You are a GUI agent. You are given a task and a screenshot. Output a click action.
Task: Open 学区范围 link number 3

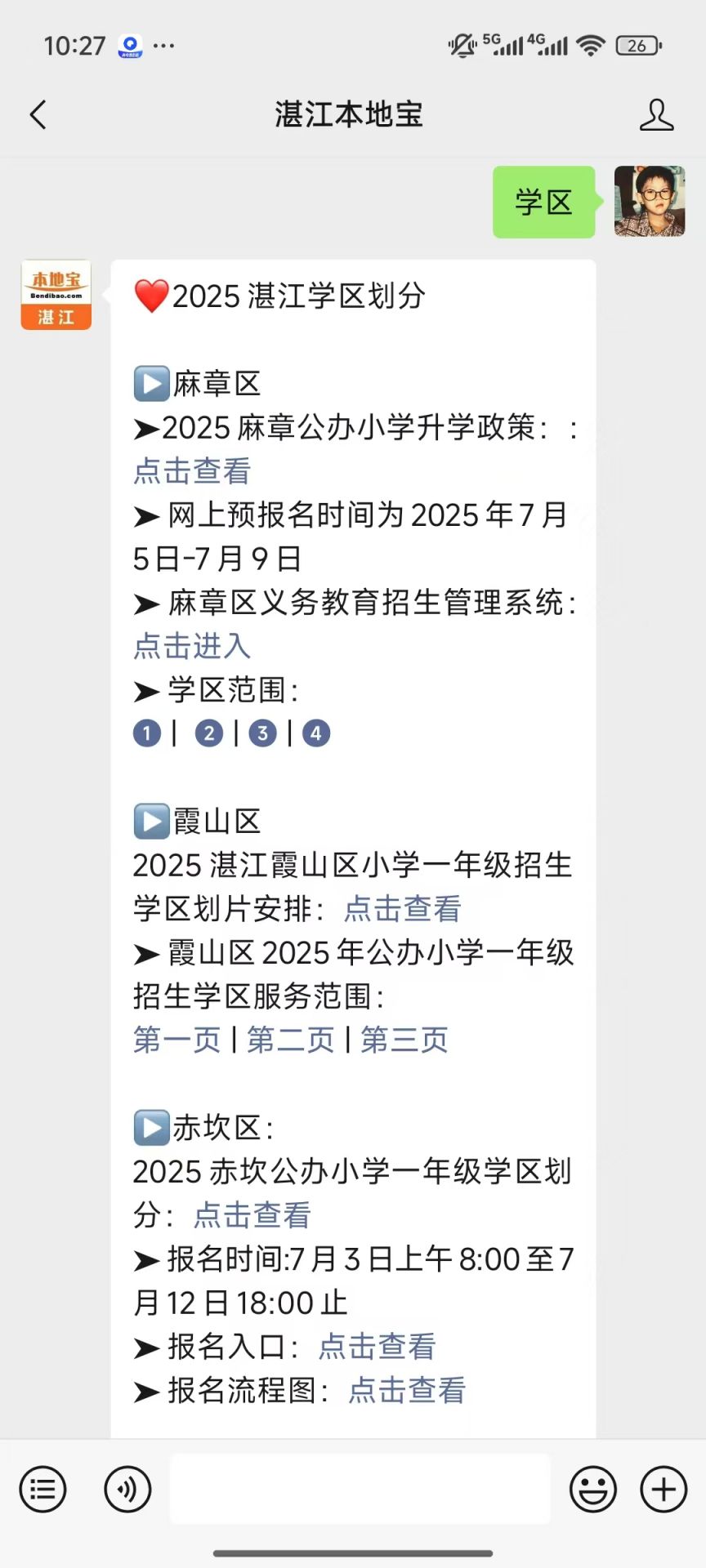pyautogui.click(x=262, y=733)
